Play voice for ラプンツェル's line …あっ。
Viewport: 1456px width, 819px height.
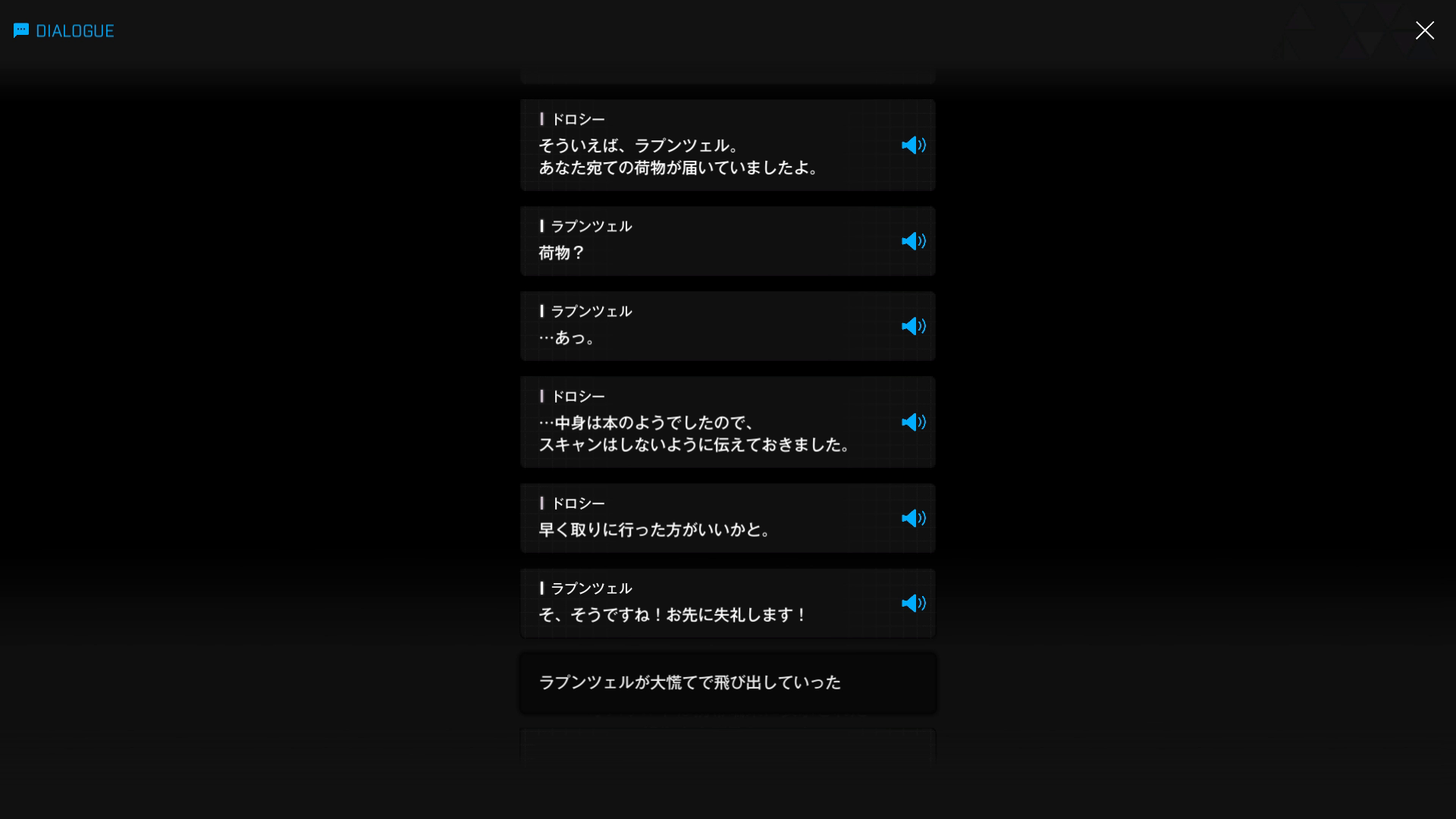tap(913, 326)
